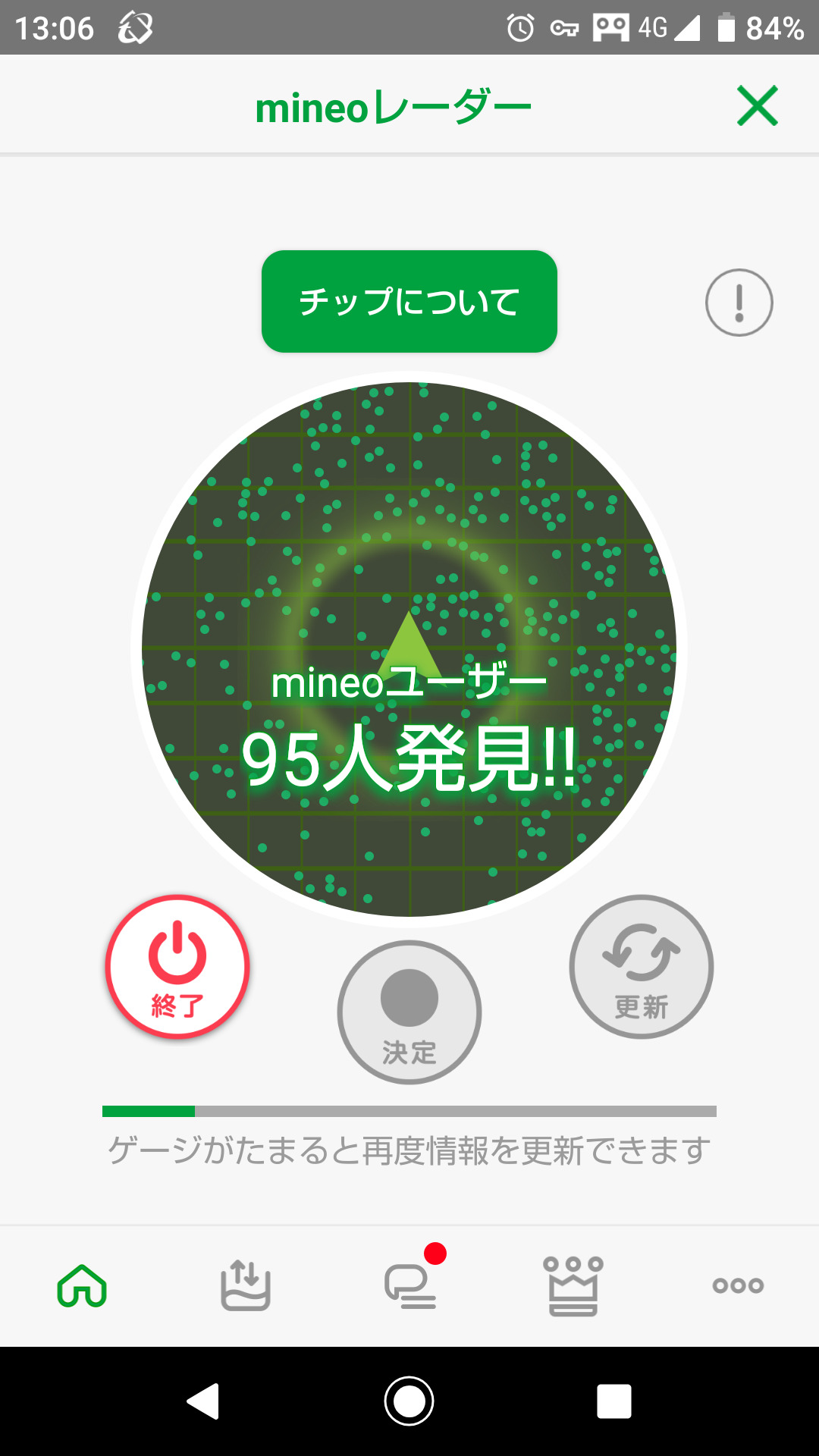Screen dimensions: 819x1456
Task: Tap the system home button
Action: pos(409,1401)
